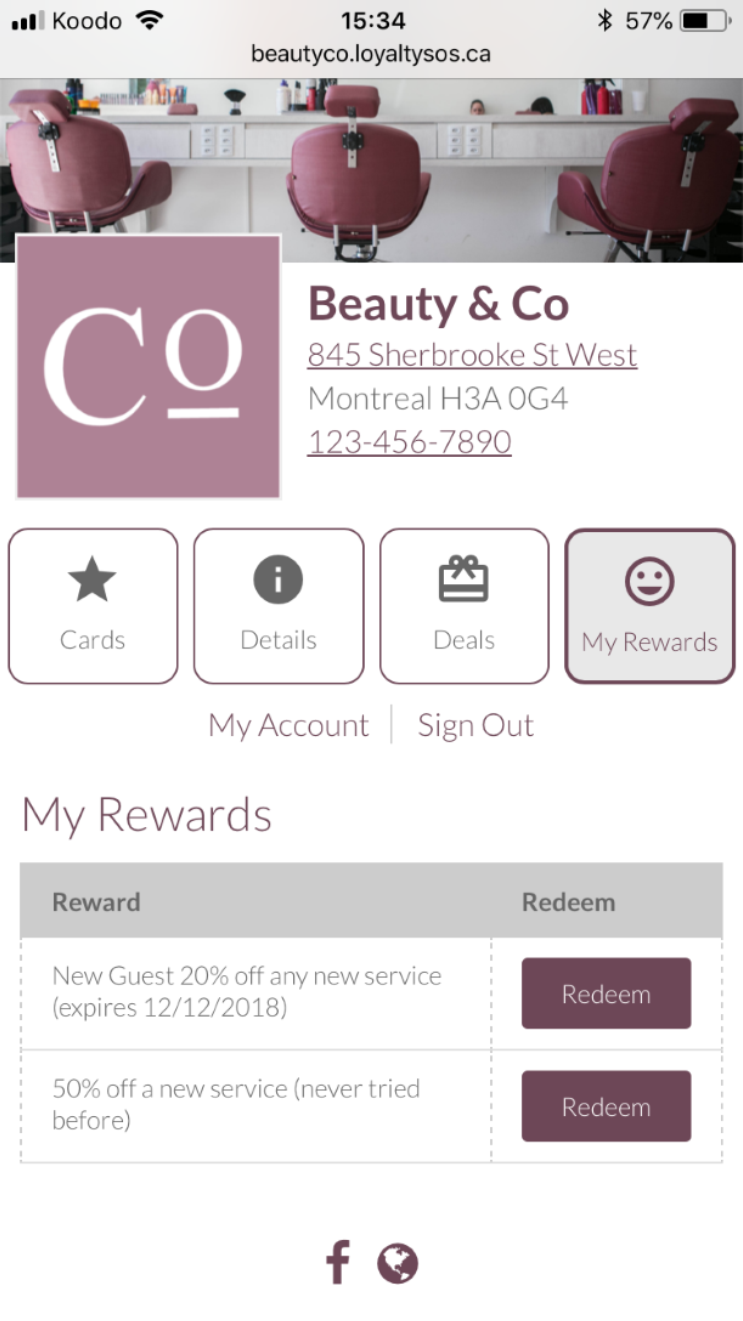Screen dimensions: 743x1321
Task: Switch to the Details tab
Action: coord(278,606)
